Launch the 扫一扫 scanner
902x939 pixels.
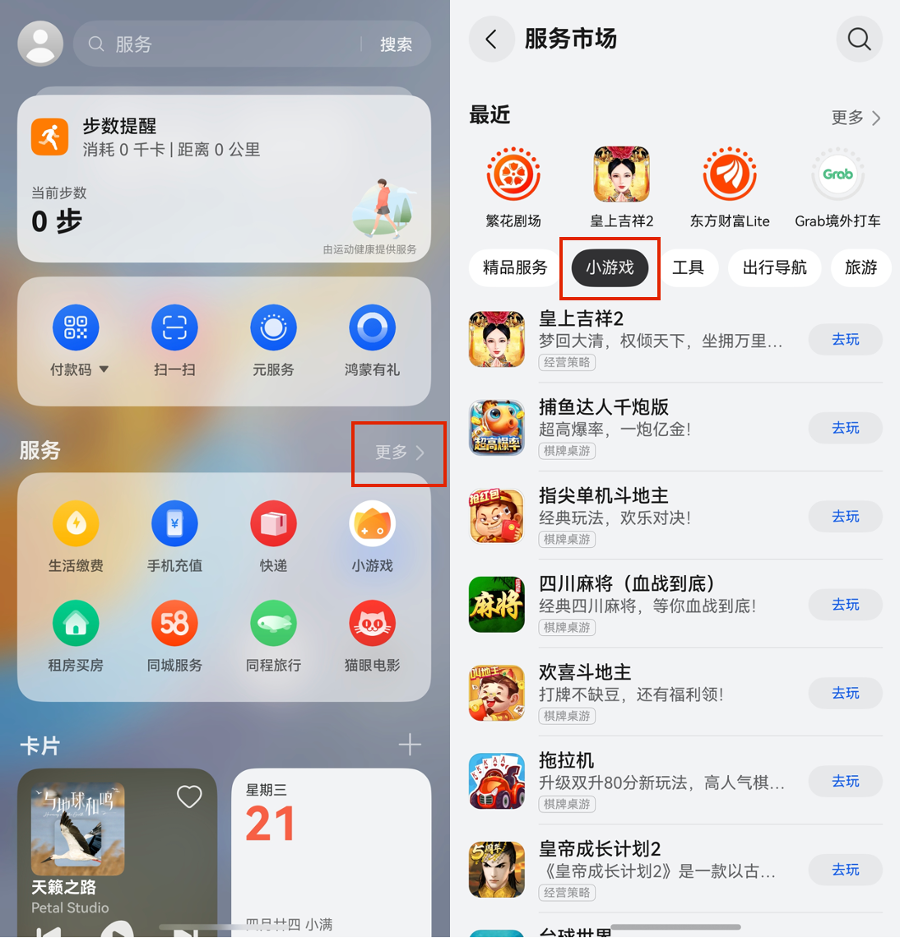coord(175,342)
